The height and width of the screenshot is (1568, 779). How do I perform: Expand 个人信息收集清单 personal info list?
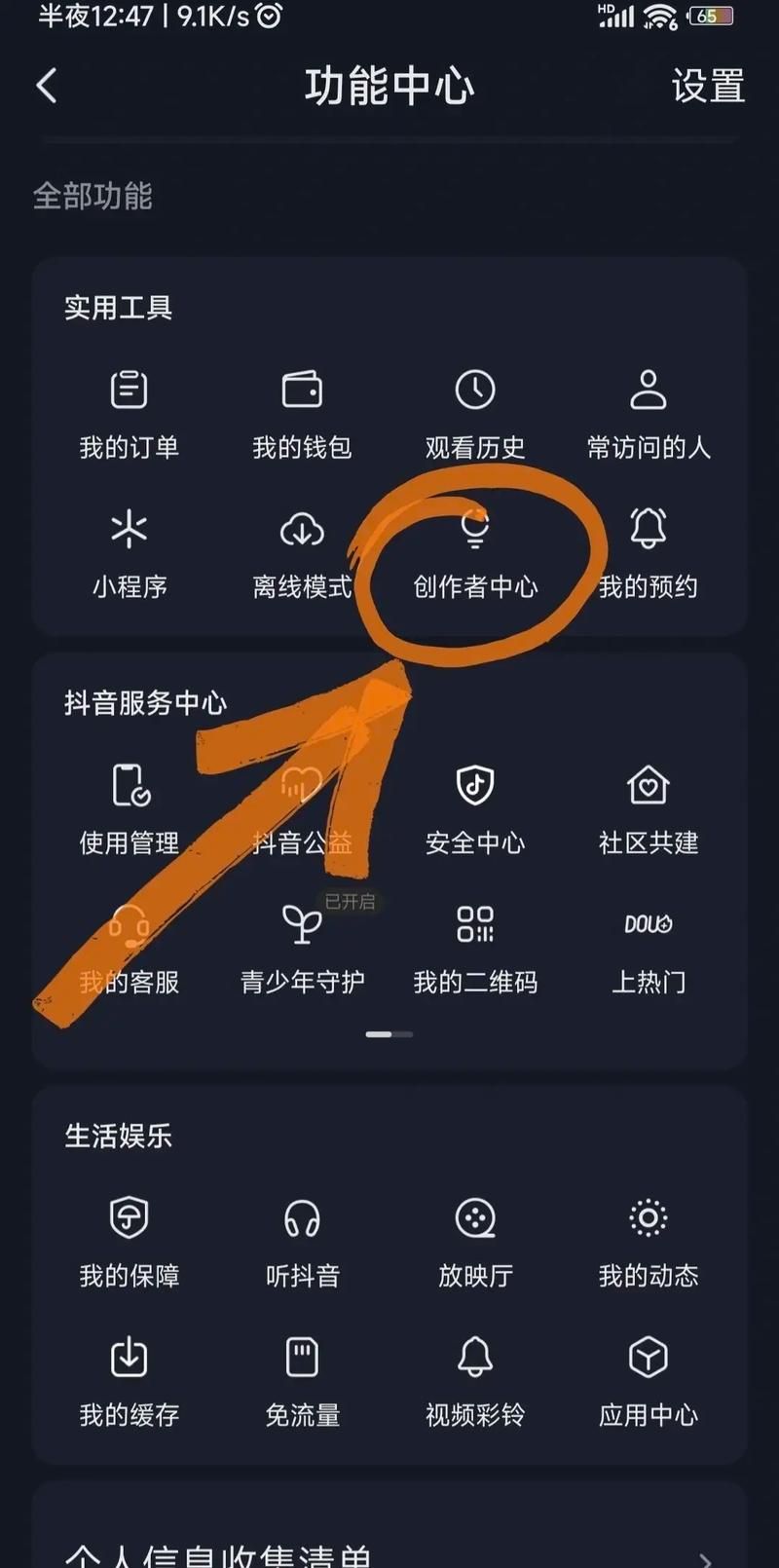click(389, 1553)
